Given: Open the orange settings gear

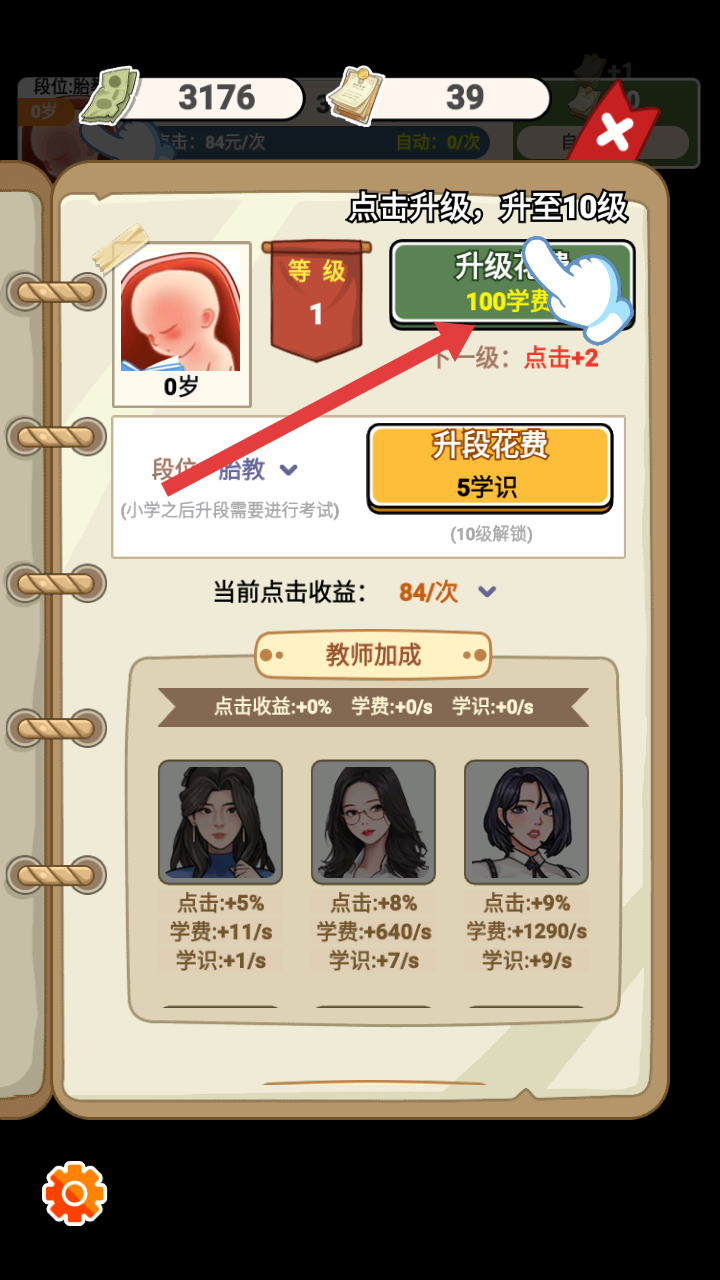Looking at the screenshot, I should click(74, 1193).
